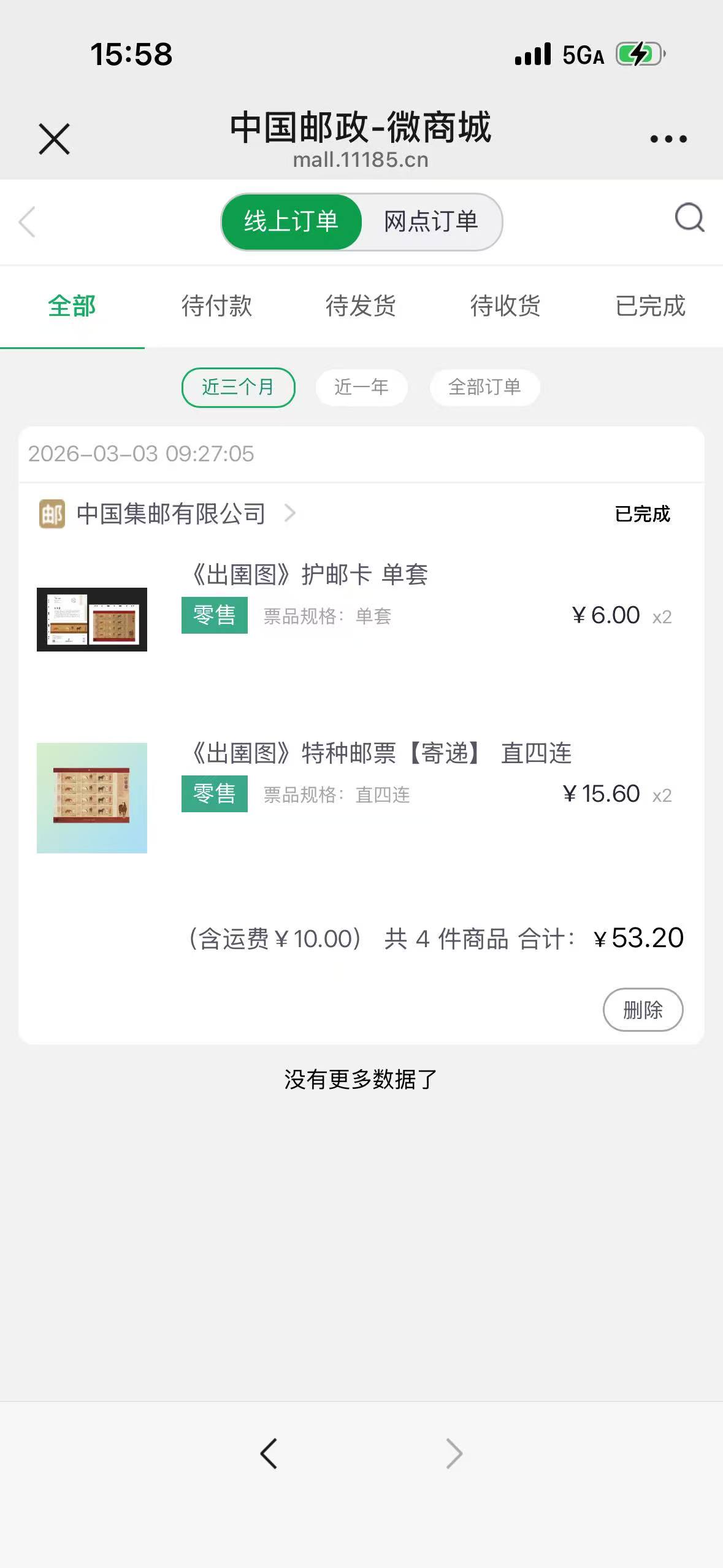Image resolution: width=723 pixels, height=1568 pixels.
Task: Open the three-dot overflow menu
Action: tap(668, 139)
